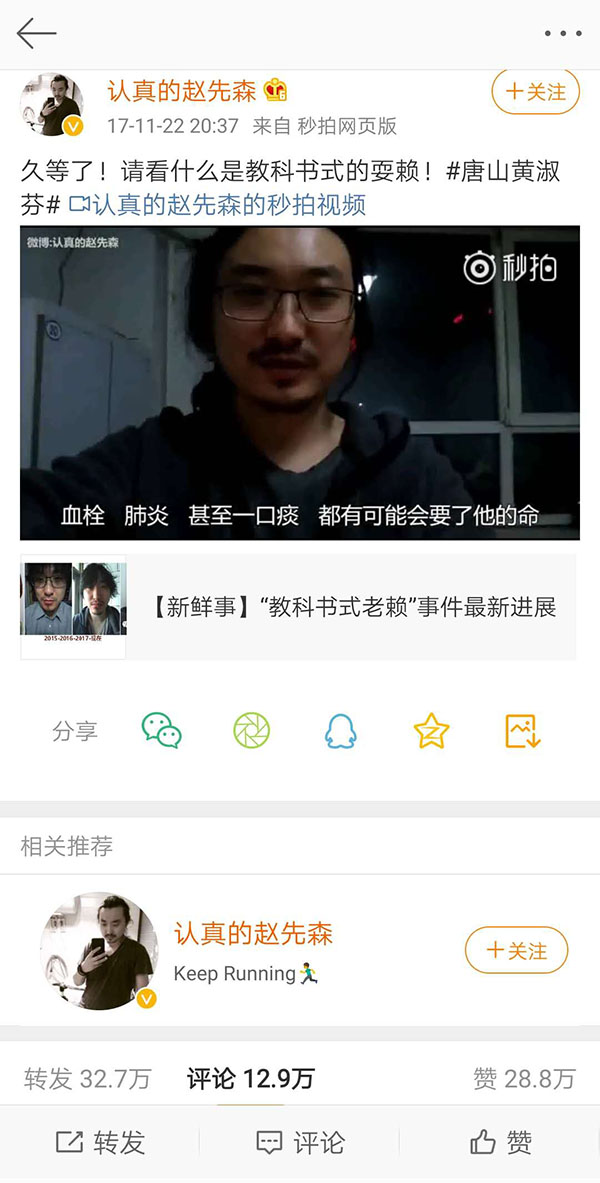Share to WeChat Moments

tap(252, 731)
